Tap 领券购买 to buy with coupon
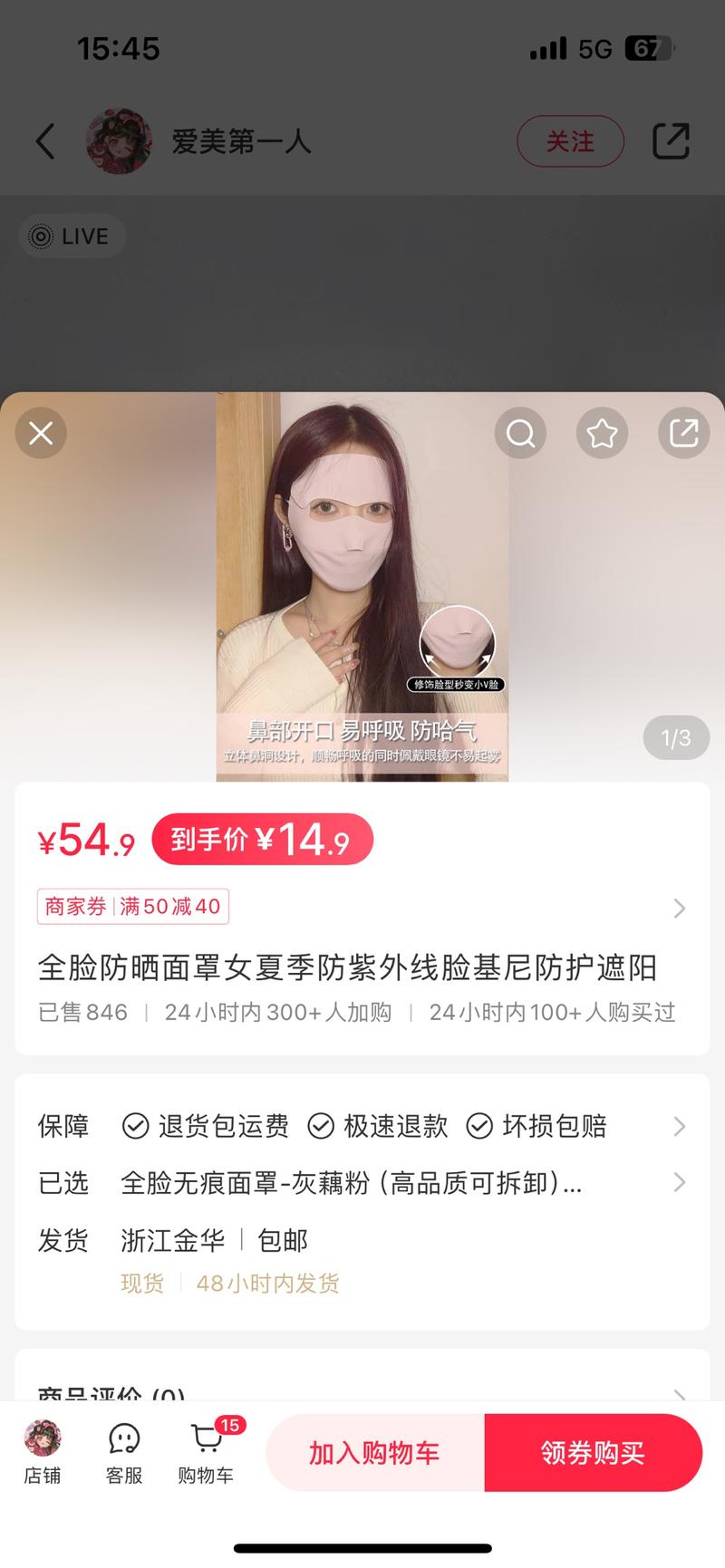This screenshot has height=1568, width=725. point(594,1452)
